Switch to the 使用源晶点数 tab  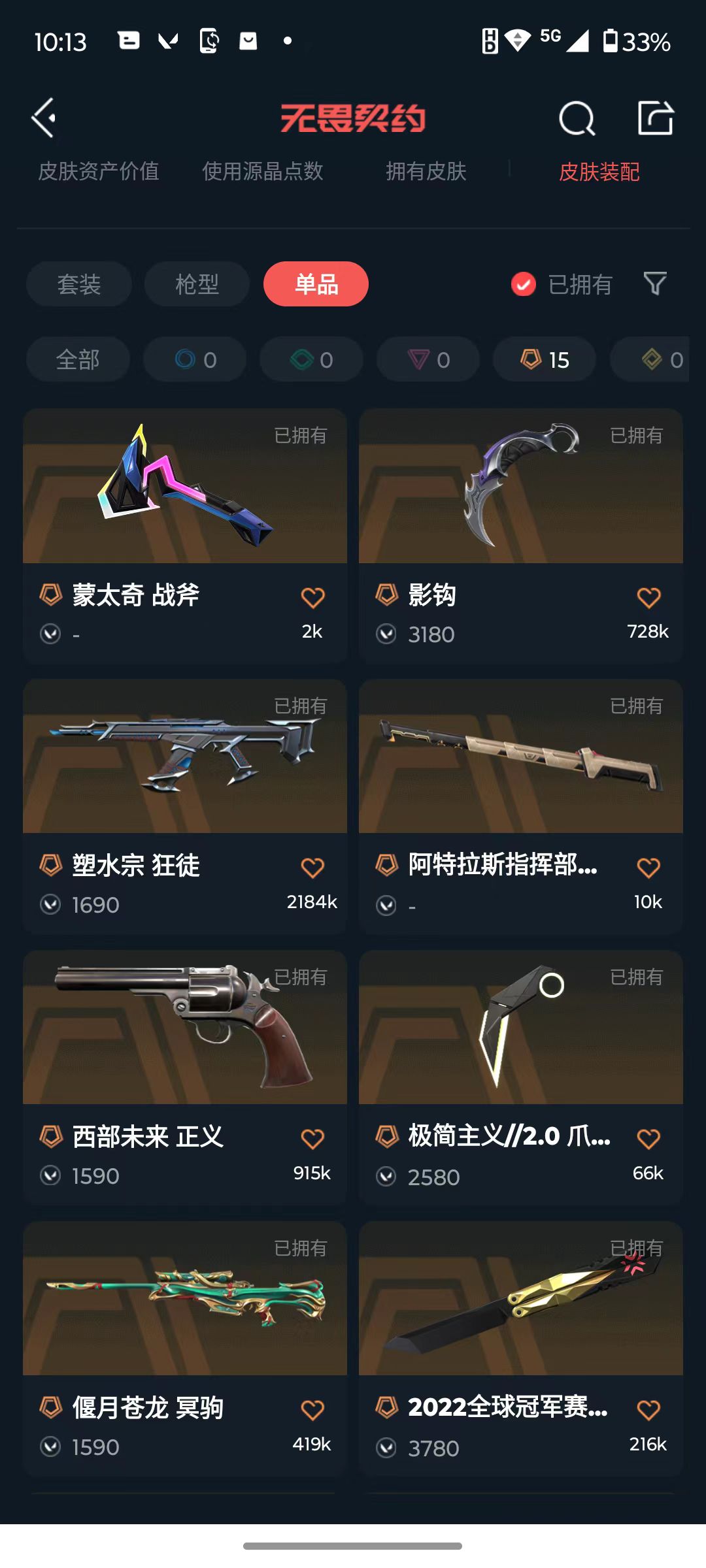[x=262, y=171]
